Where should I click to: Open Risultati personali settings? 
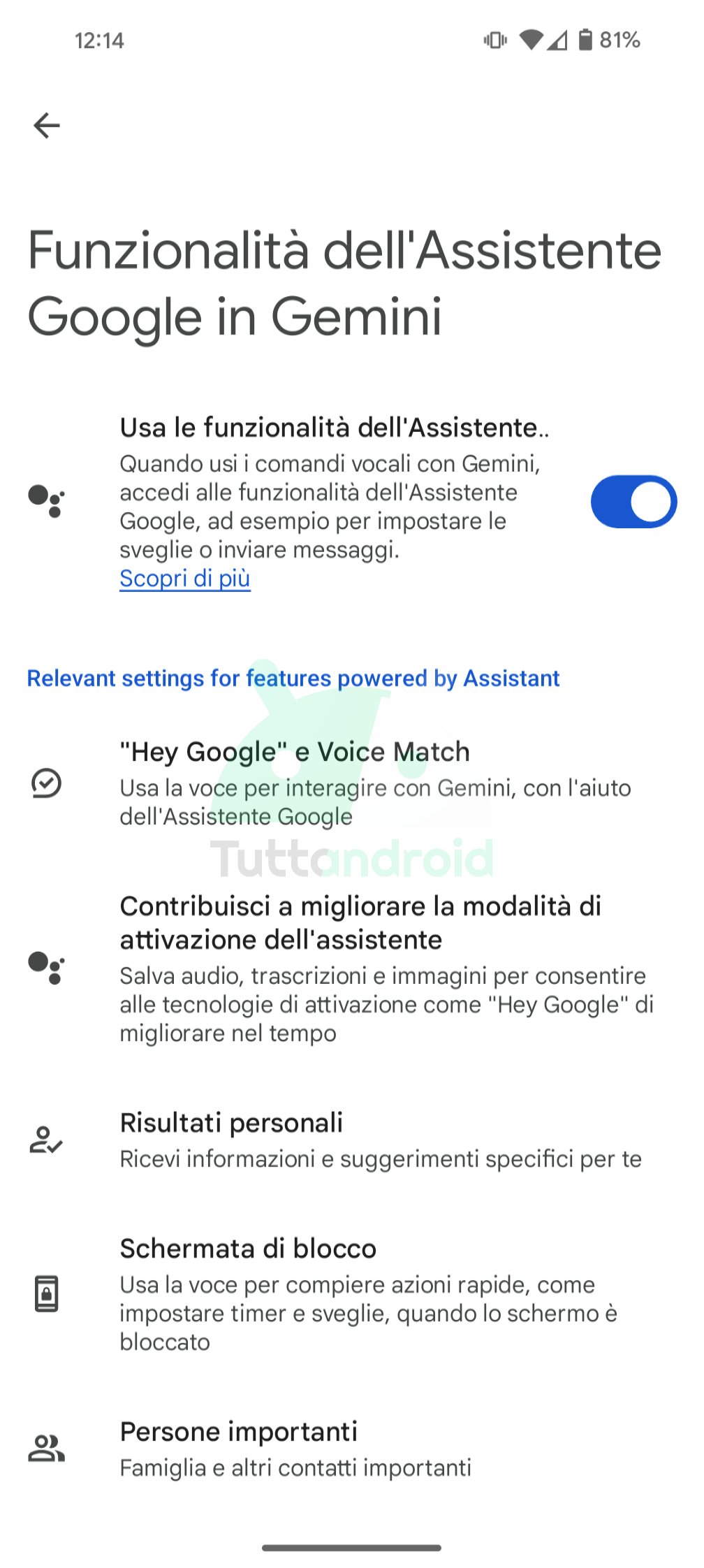pyautogui.click(x=352, y=1140)
